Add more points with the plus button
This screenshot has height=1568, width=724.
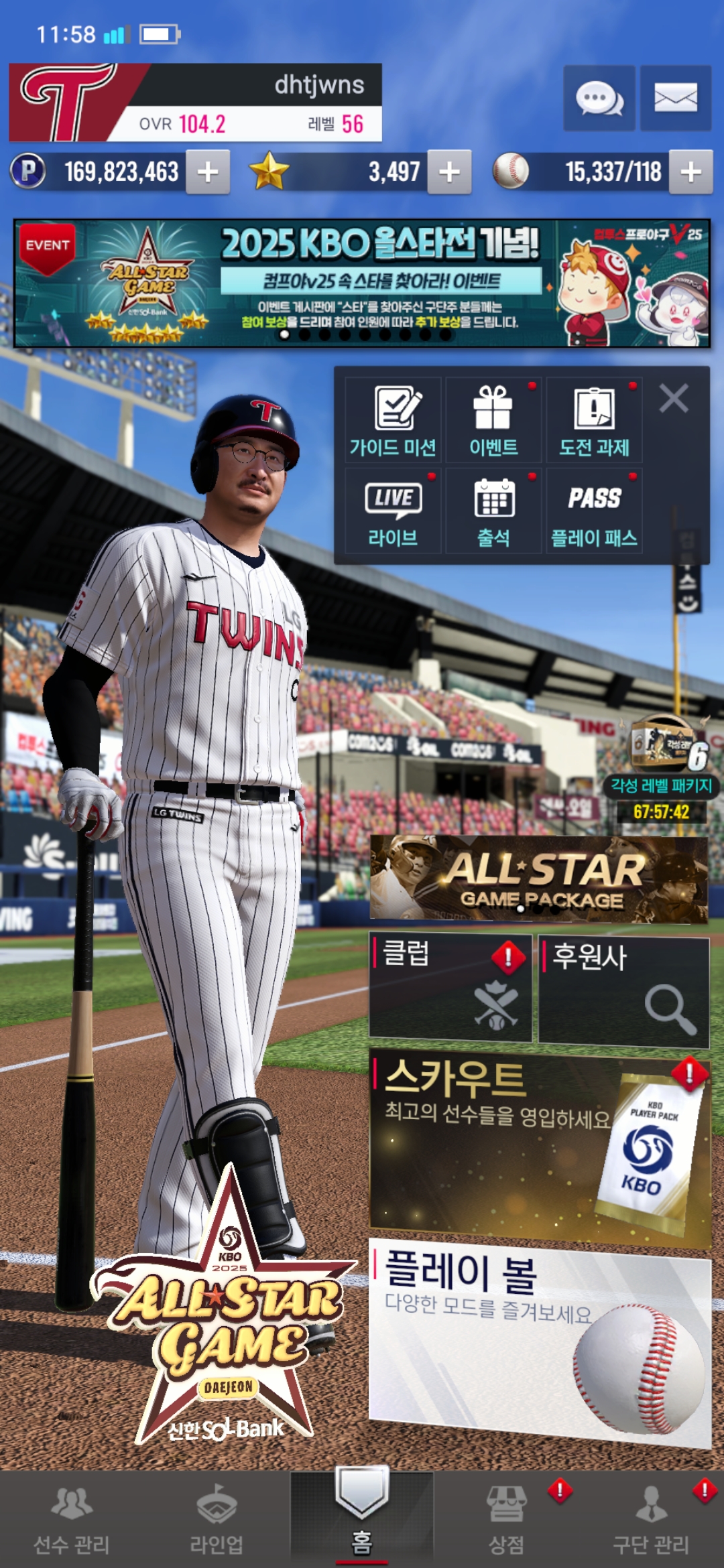(x=208, y=172)
